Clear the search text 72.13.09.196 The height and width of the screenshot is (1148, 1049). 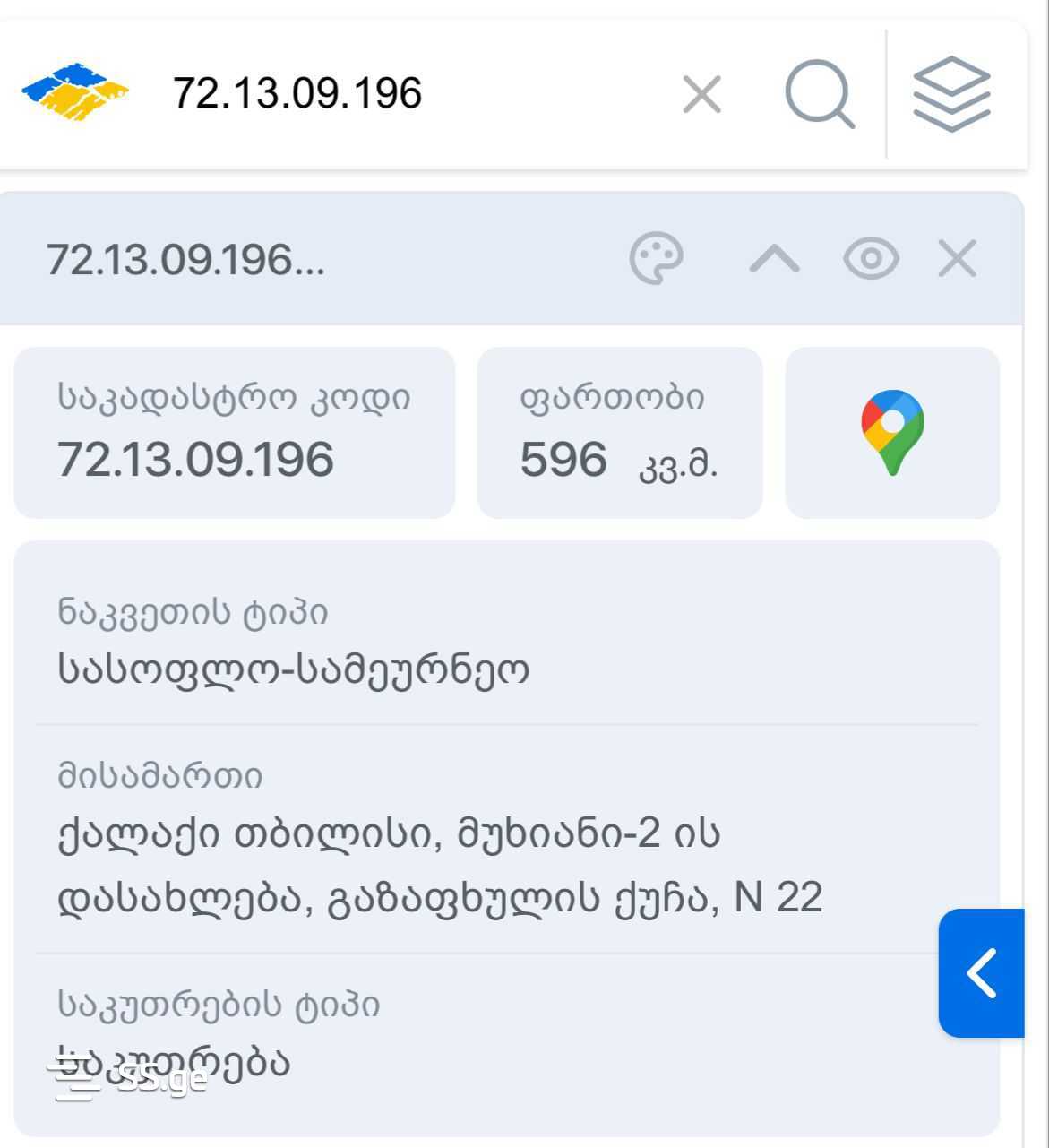(x=701, y=94)
